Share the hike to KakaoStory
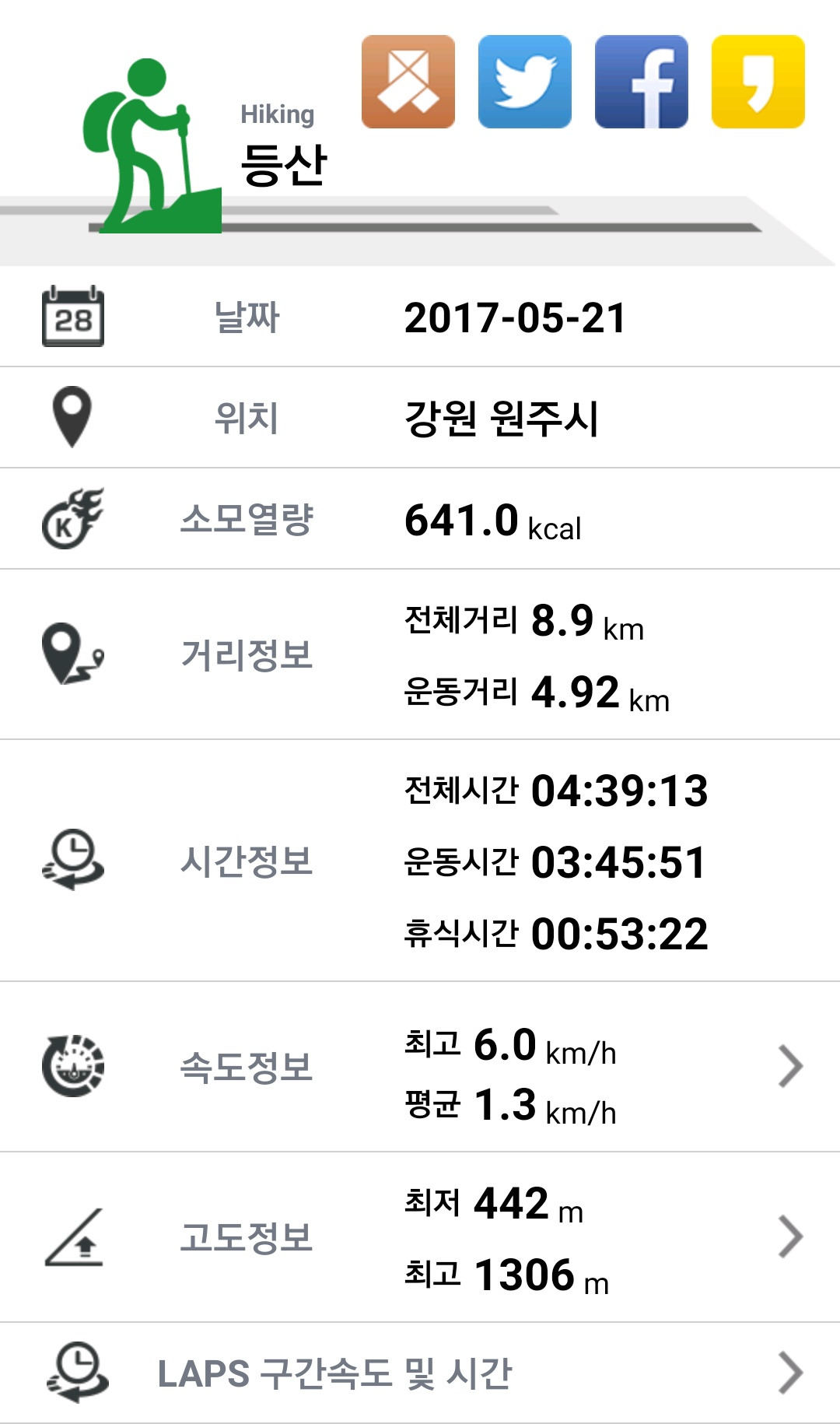Image resolution: width=840 pixels, height=1424 pixels. pos(758,82)
